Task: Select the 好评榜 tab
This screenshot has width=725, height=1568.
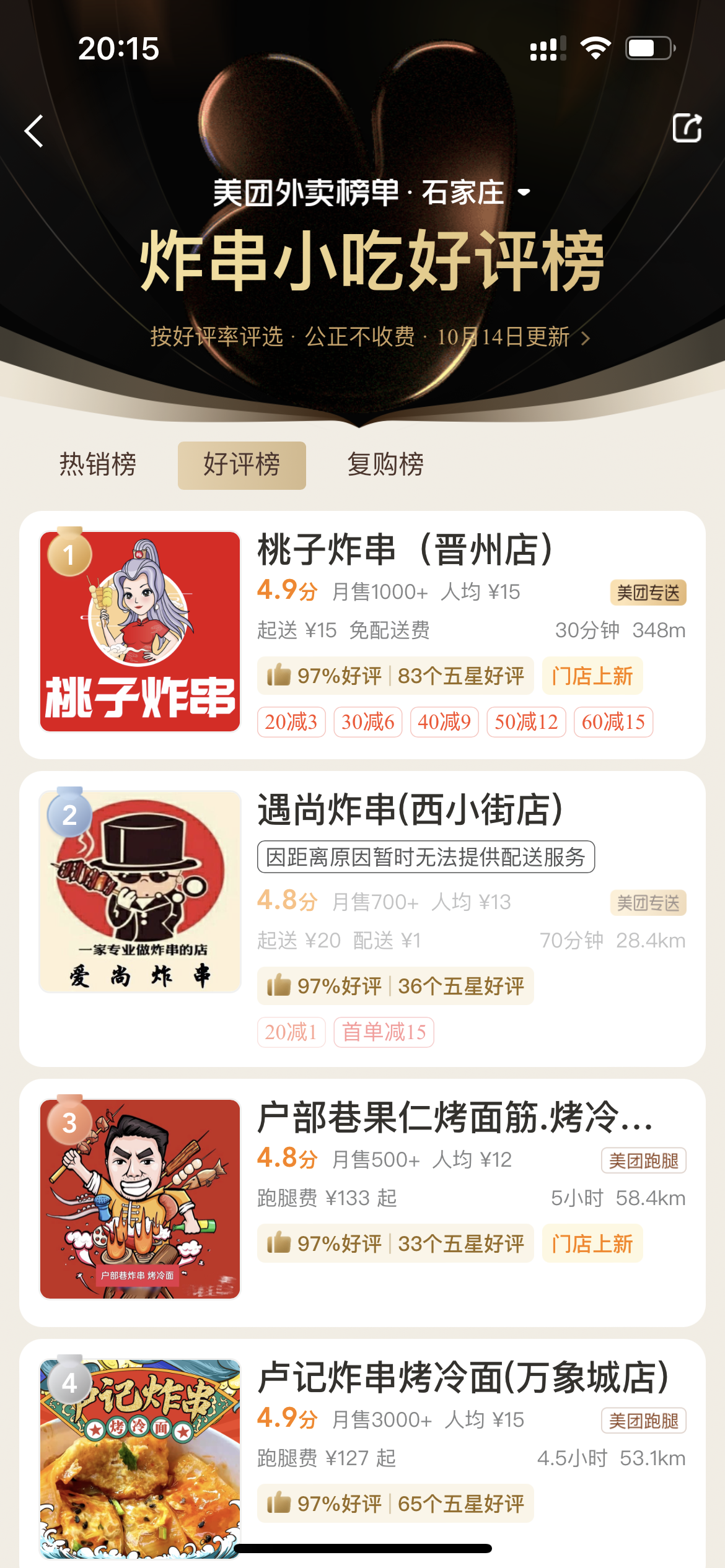Action: (242, 465)
